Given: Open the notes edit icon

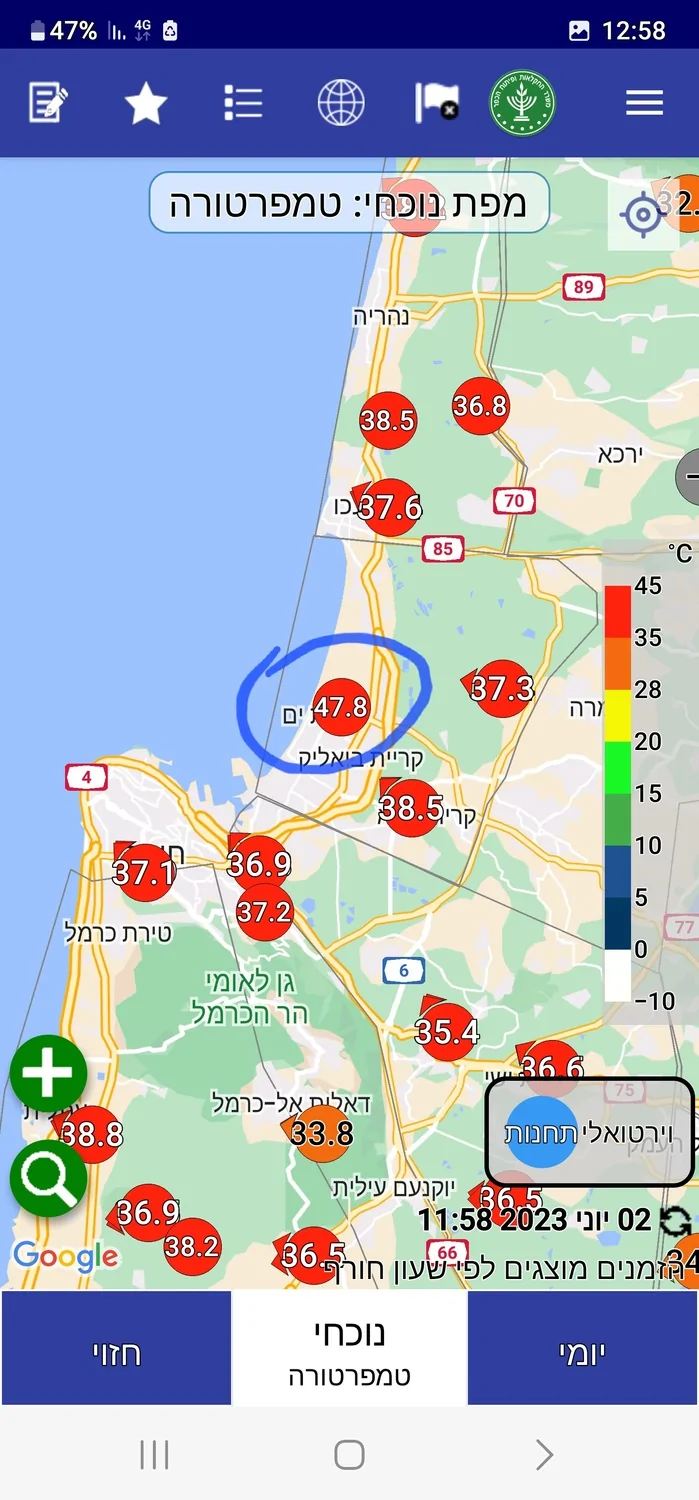Looking at the screenshot, I should pyautogui.click(x=48, y=103).
